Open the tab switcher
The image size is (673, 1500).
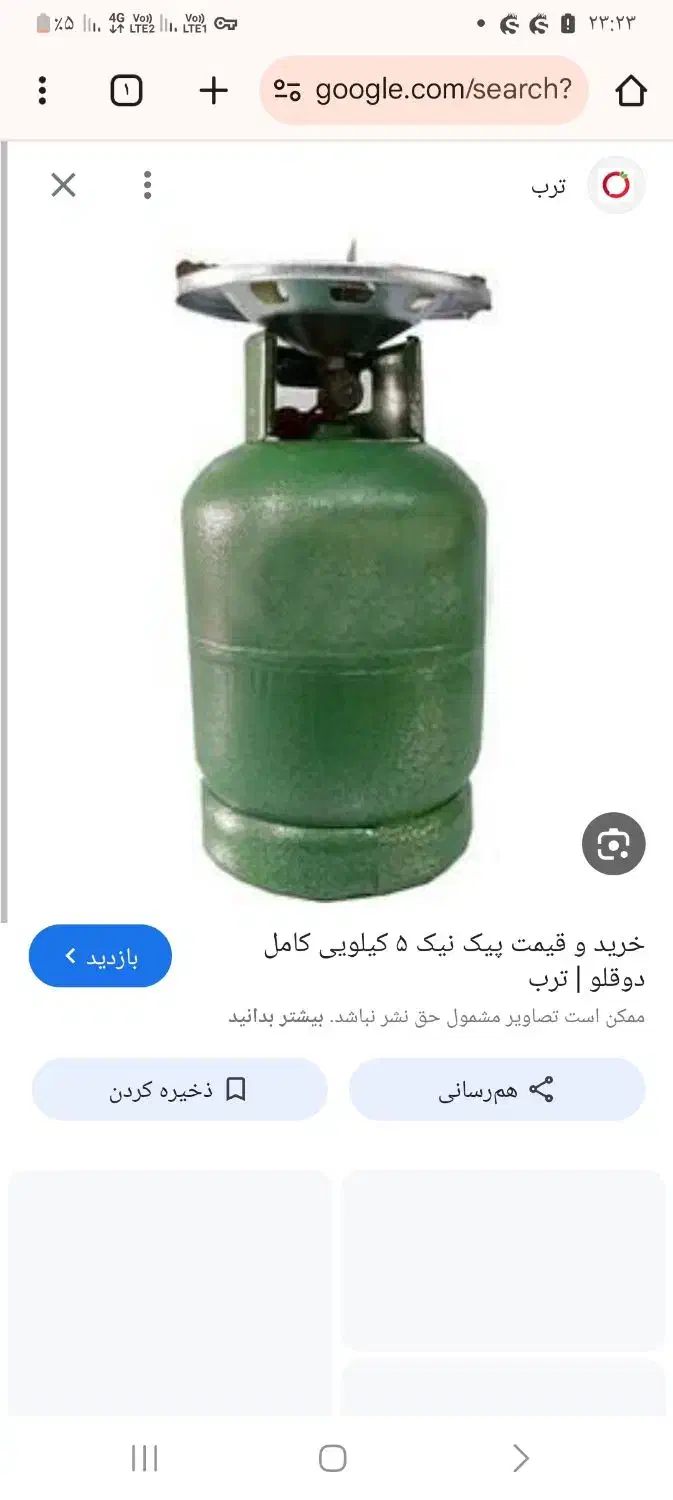126,91
